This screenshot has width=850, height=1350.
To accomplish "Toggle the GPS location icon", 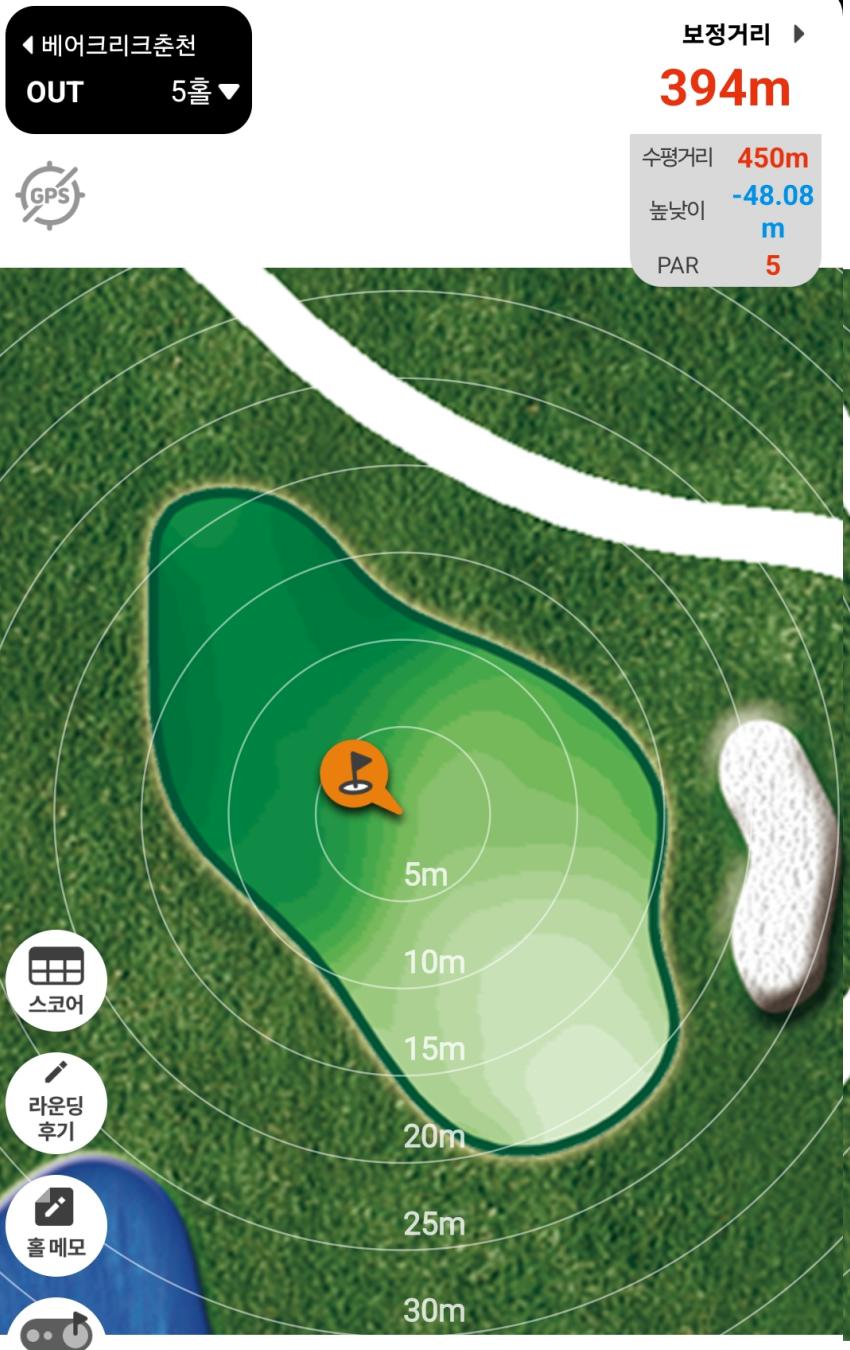I will pos(50,195).
